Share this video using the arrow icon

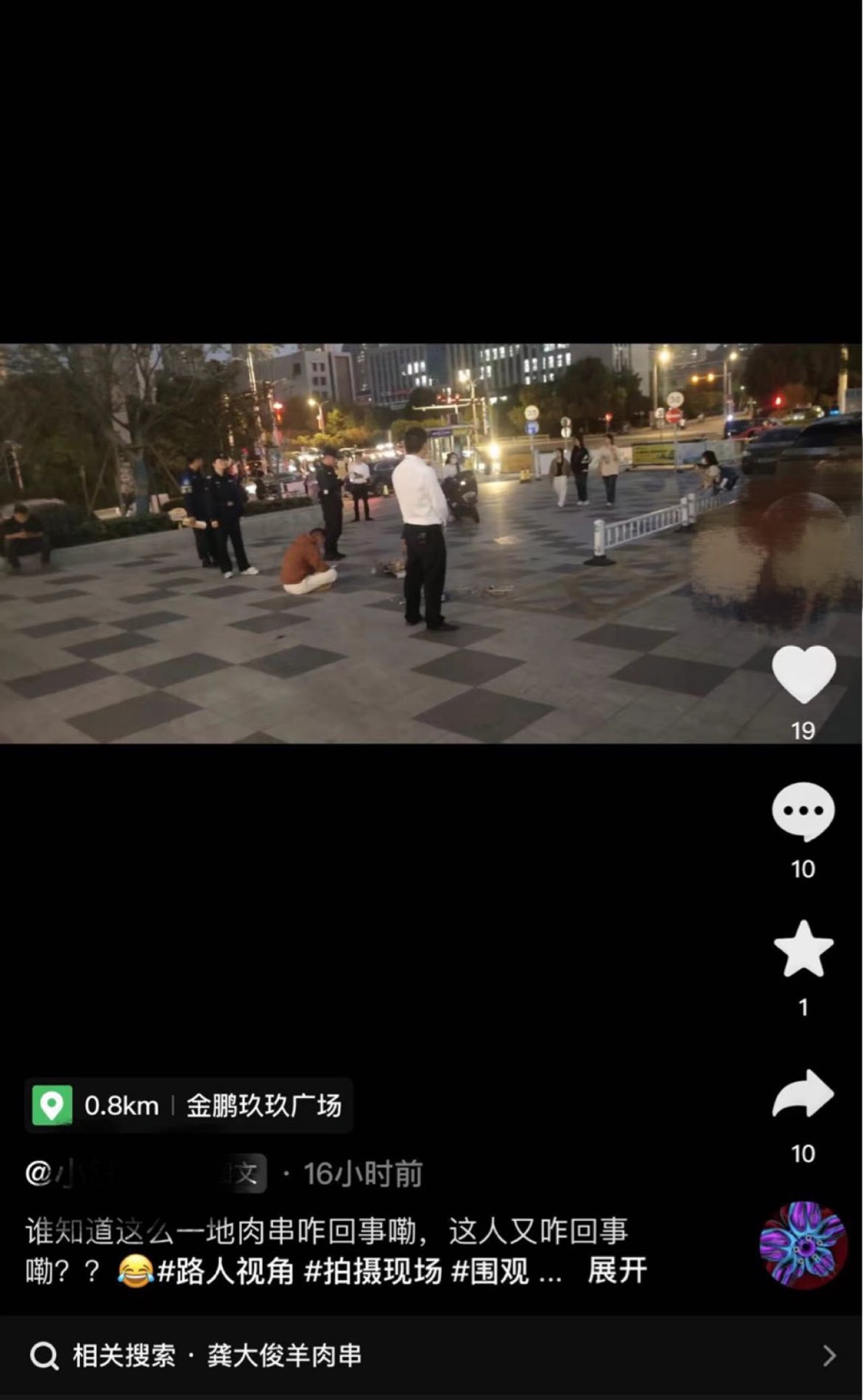(803, 1093)
